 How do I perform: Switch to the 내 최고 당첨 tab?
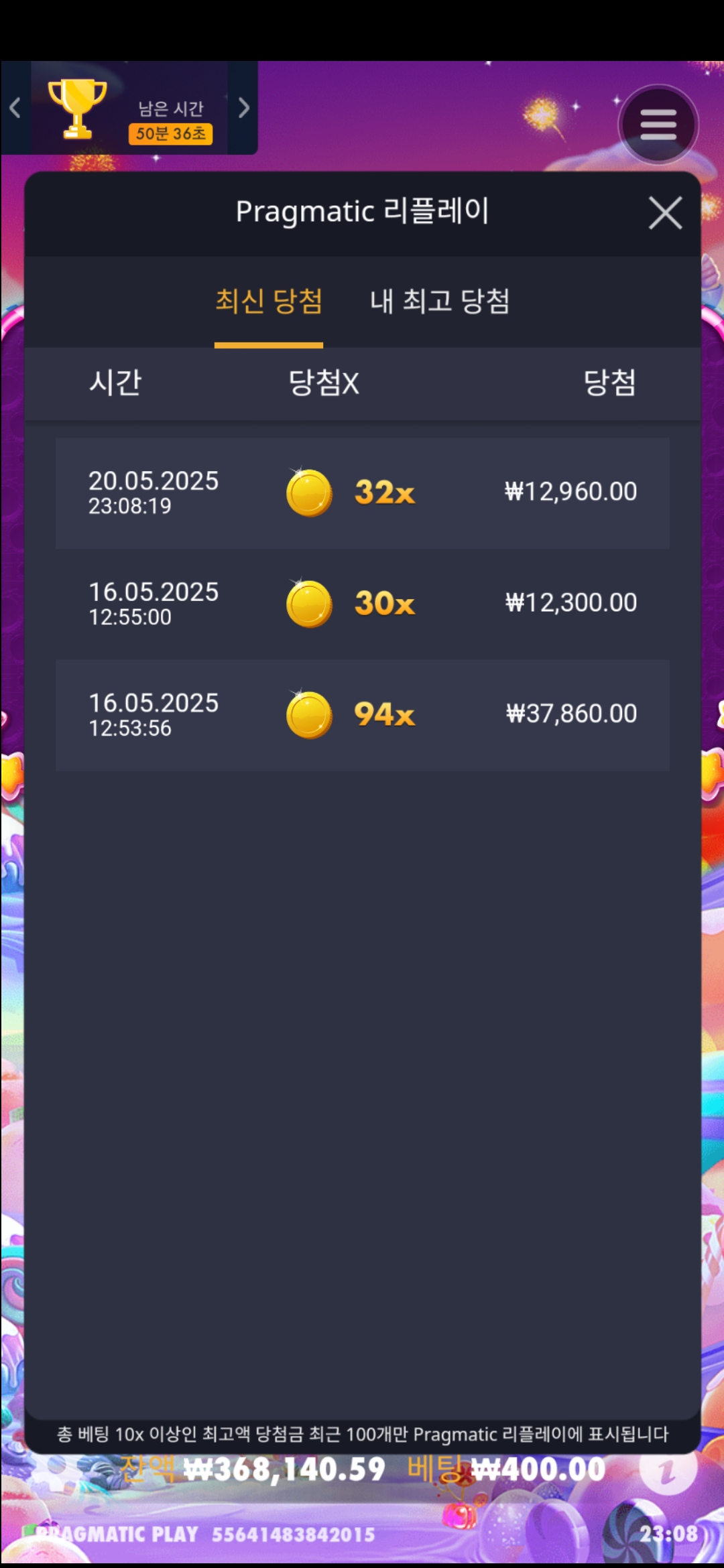440,302
